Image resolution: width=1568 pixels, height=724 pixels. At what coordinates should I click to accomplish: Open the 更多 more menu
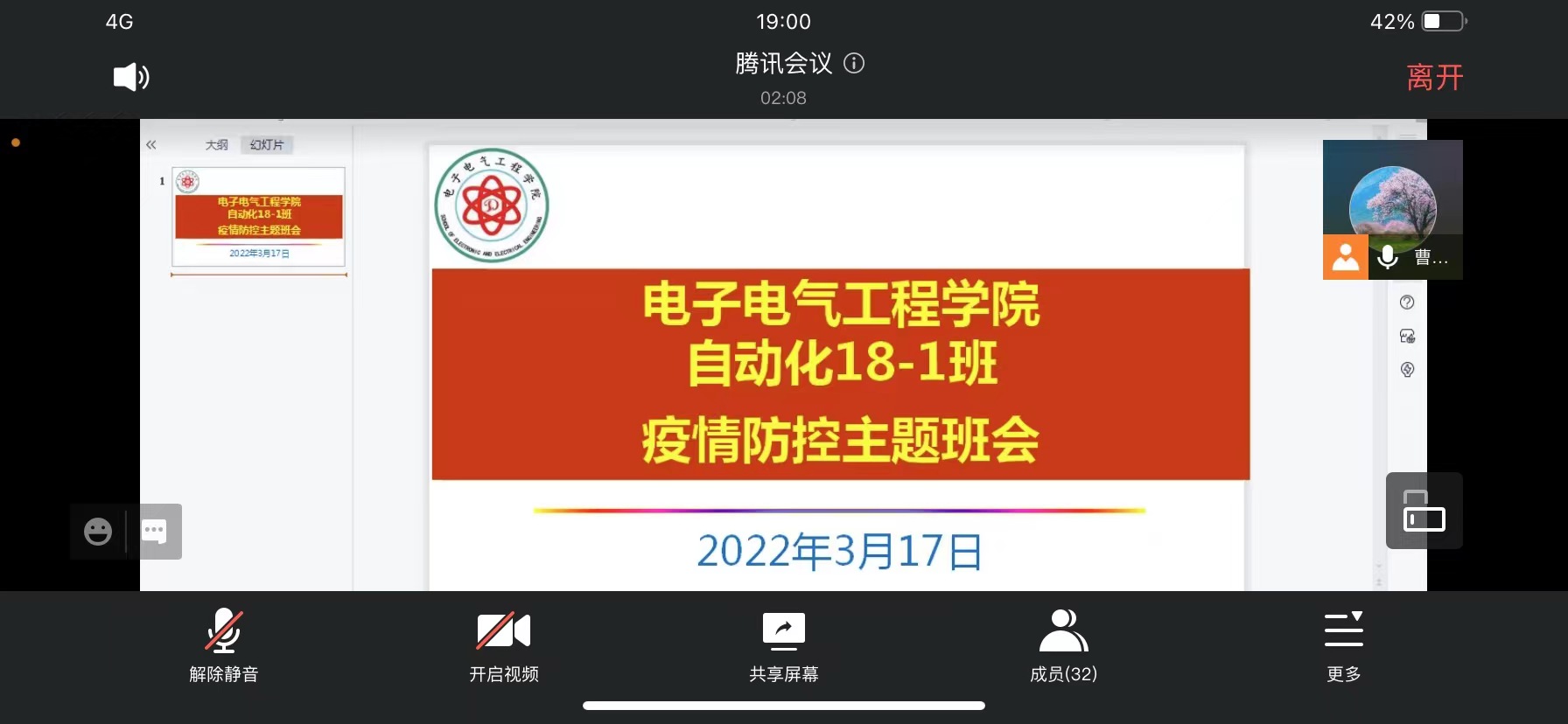[x=1343, y=645]
